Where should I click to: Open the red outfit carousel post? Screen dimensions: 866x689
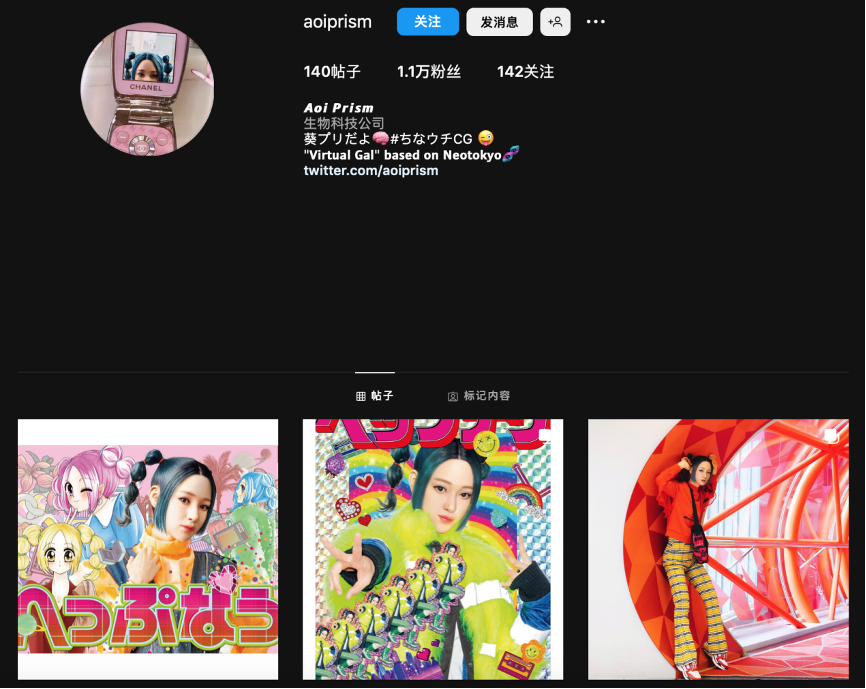[x=718, y=549]
